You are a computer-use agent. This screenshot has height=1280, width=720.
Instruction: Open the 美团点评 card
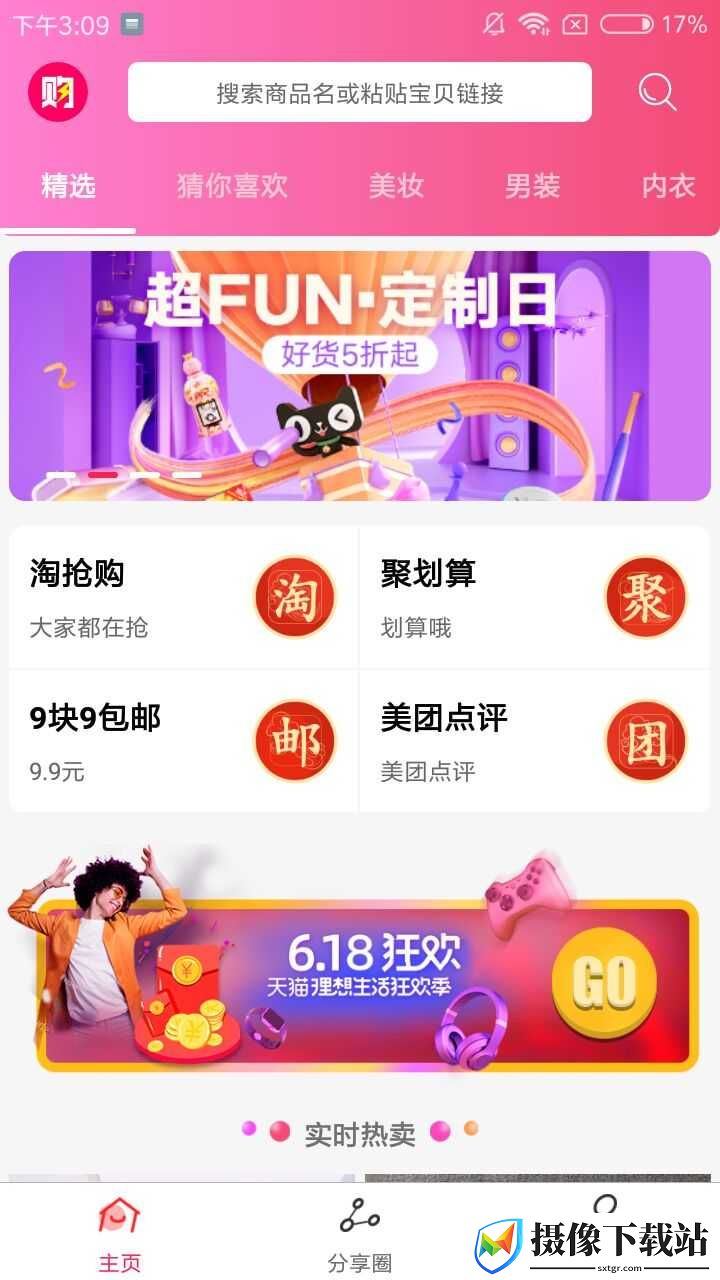535,742
